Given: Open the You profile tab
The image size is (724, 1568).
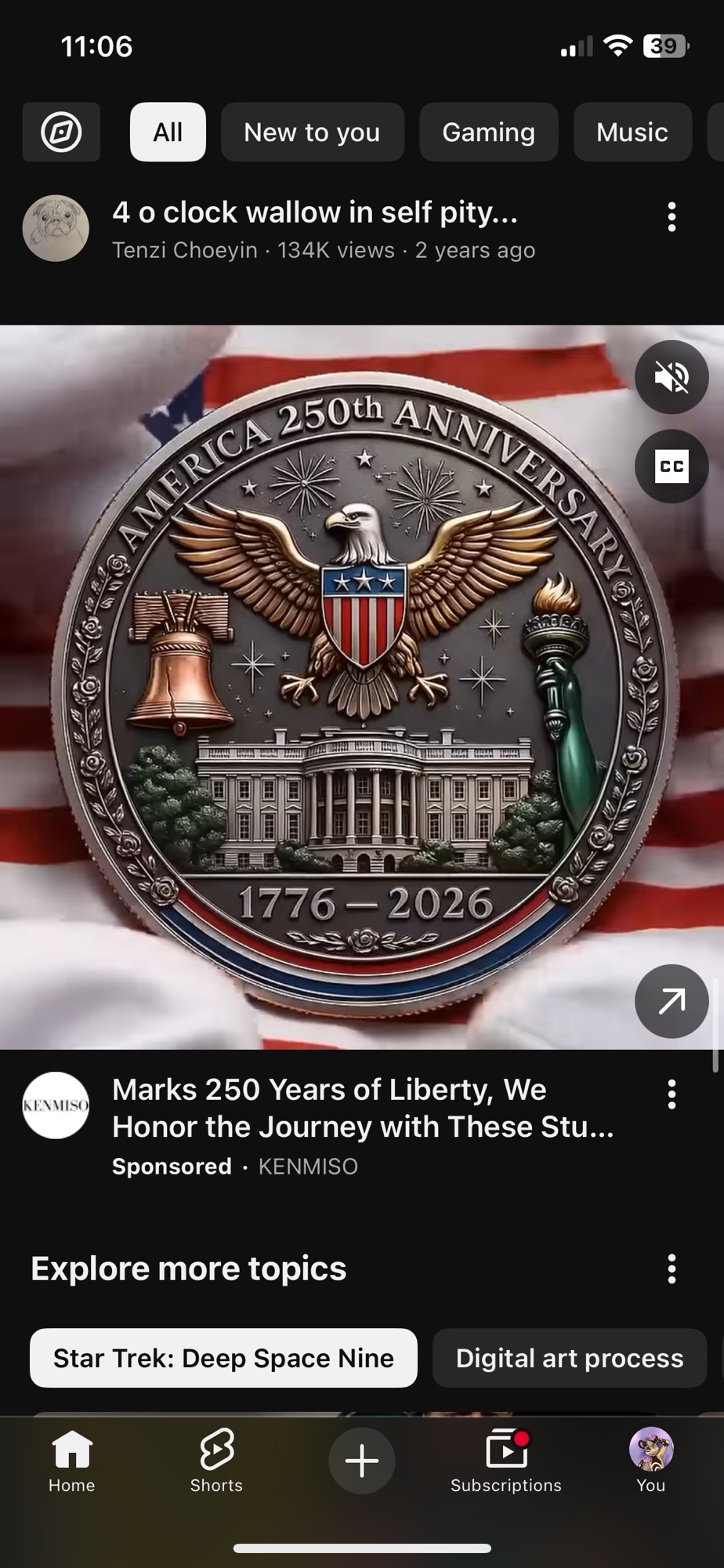Looking at the screenshot, I should tap(650, 1461).
